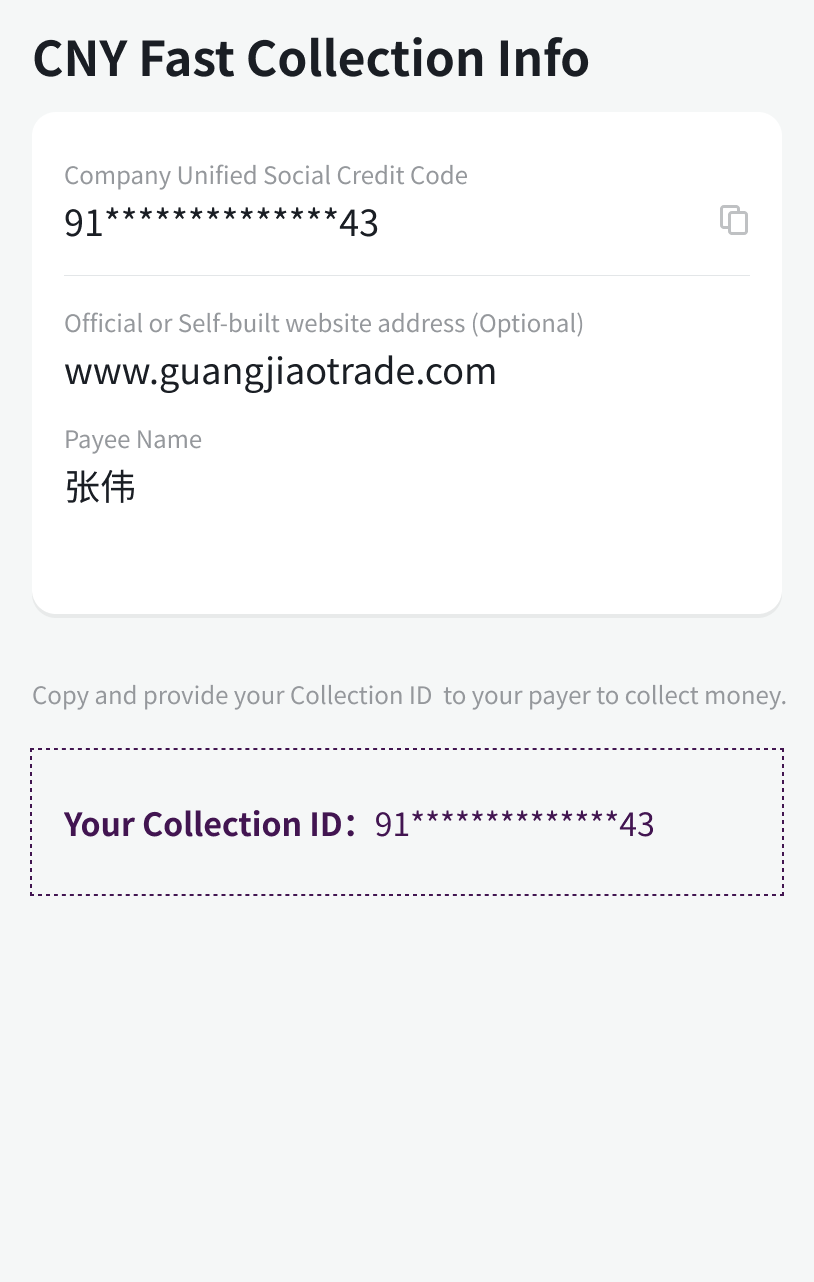The width and height of the screenshot is (814, 1282).
Task: Click the website link www.guangjiaotrade.com
Action: tap(280, 370)
